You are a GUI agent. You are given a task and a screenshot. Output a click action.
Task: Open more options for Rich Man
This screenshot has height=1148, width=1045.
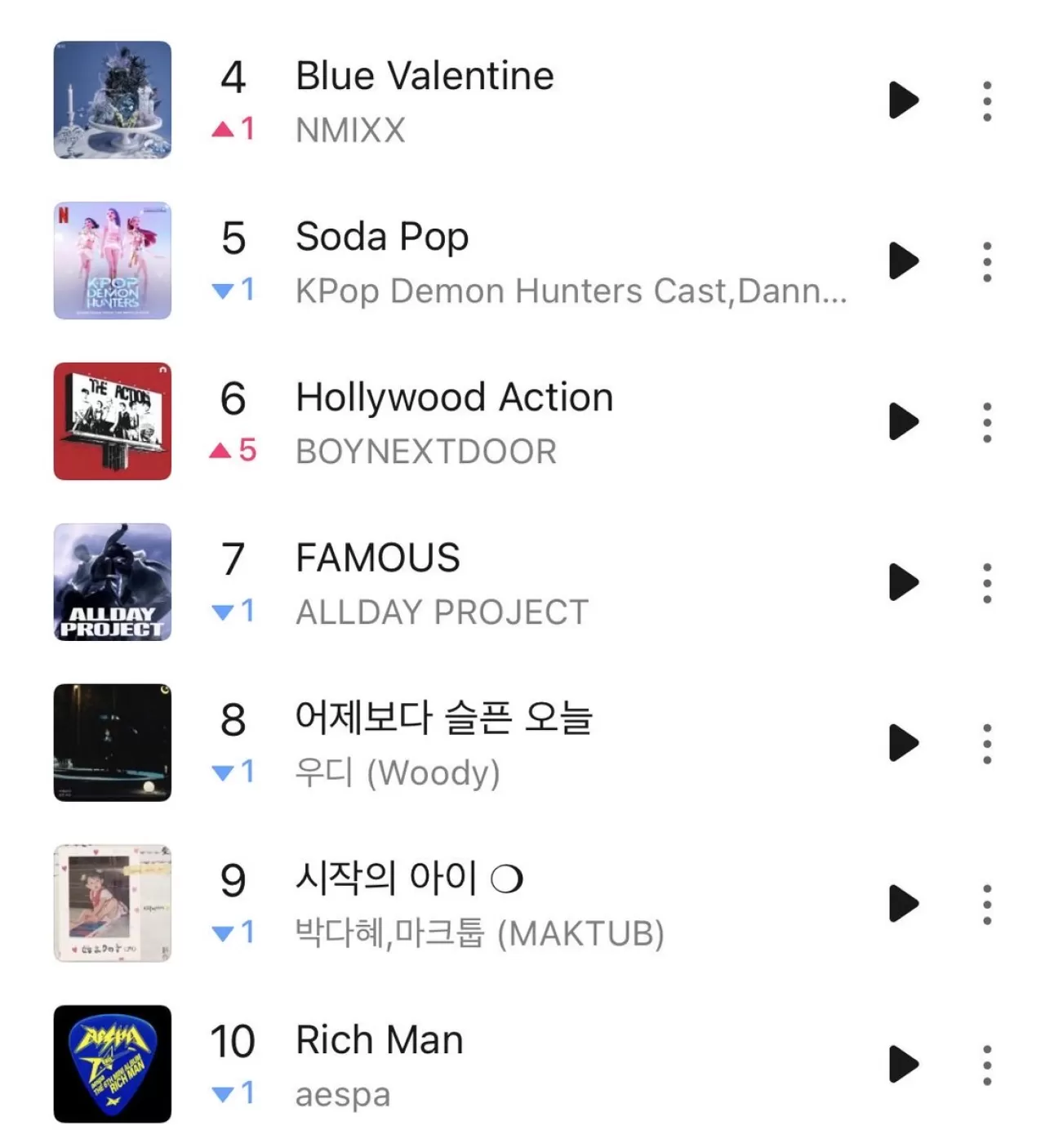tap(987, 1065)
